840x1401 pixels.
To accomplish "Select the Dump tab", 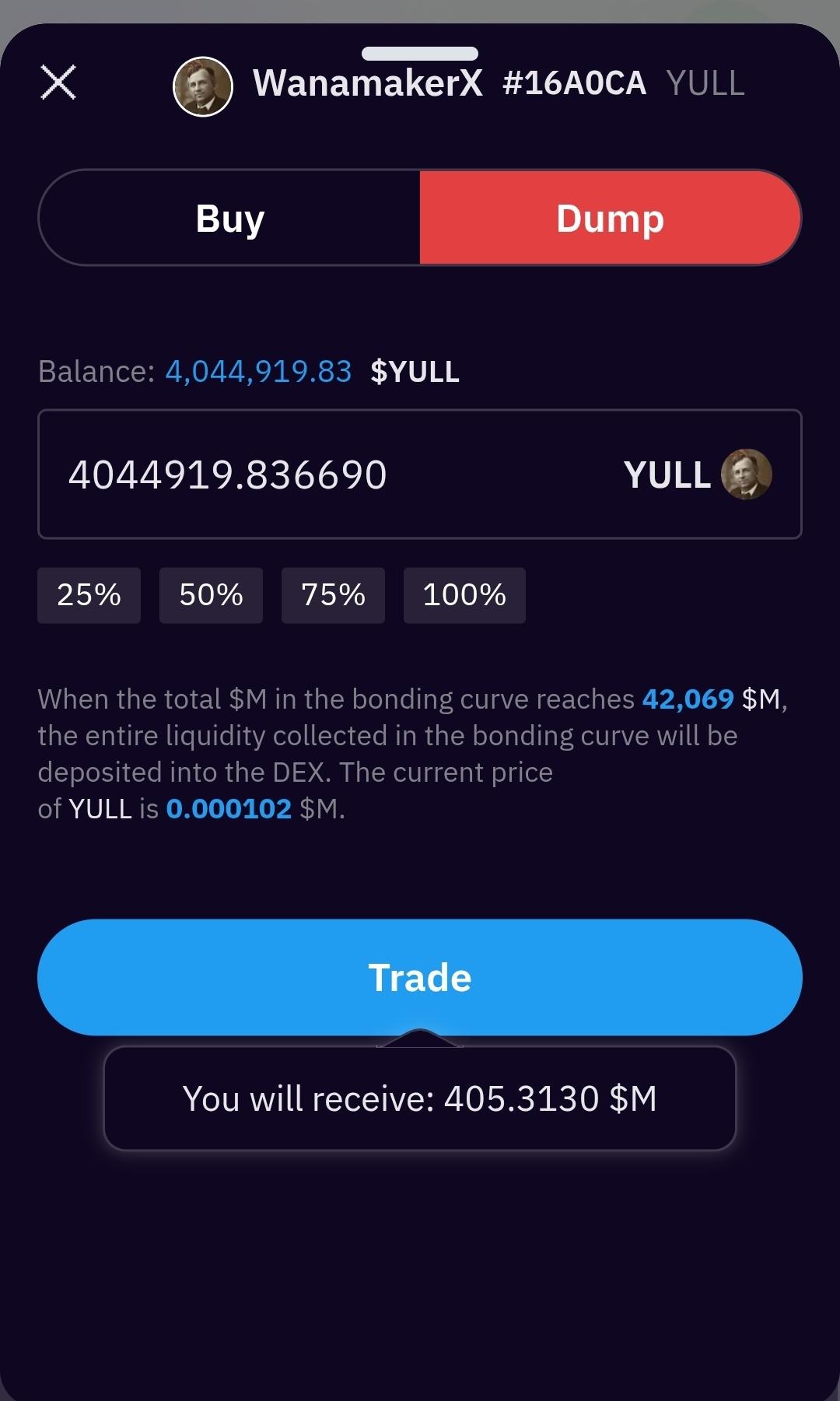I will pos(610,219).
